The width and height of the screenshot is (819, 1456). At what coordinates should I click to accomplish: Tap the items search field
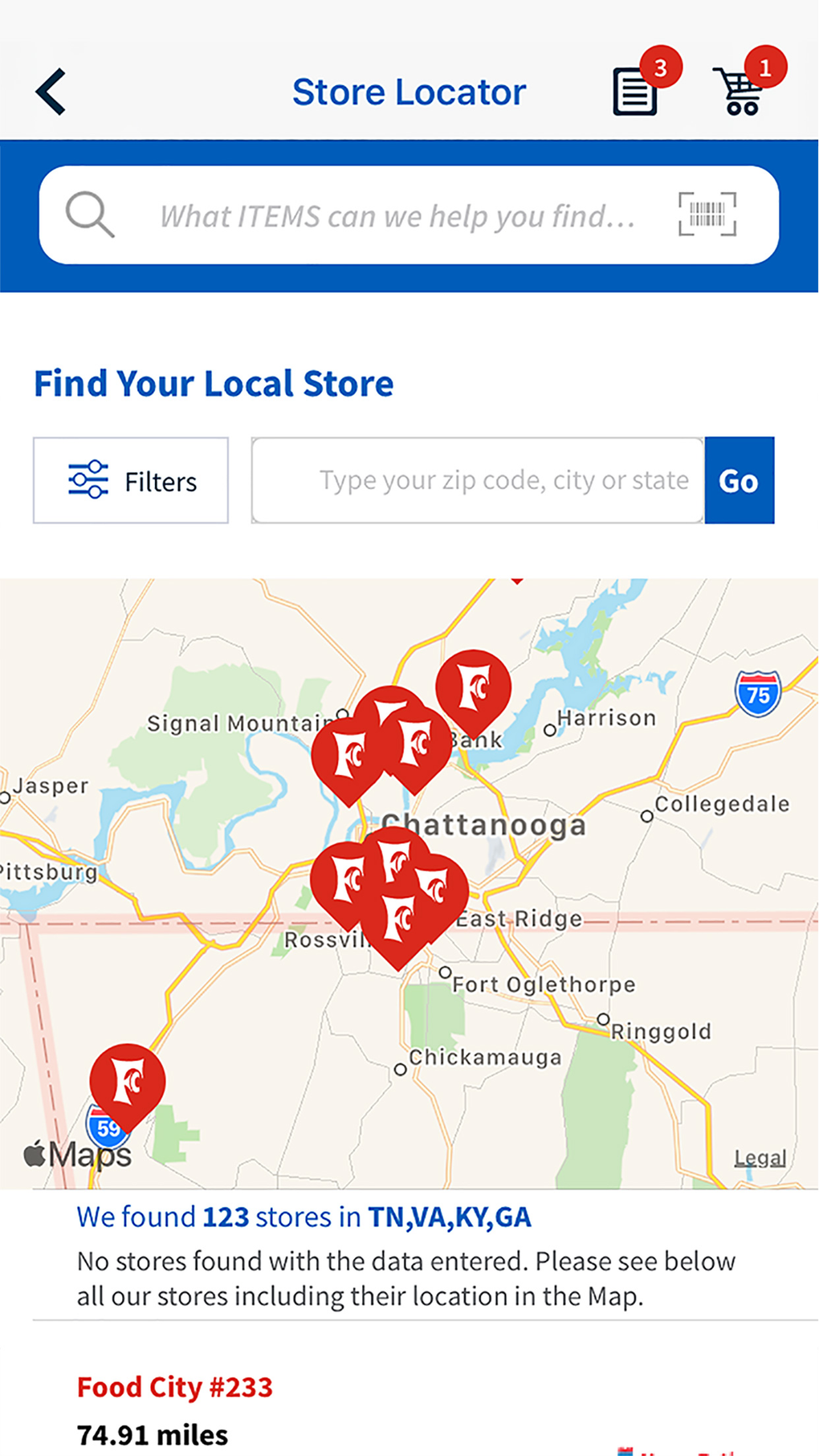397,215
